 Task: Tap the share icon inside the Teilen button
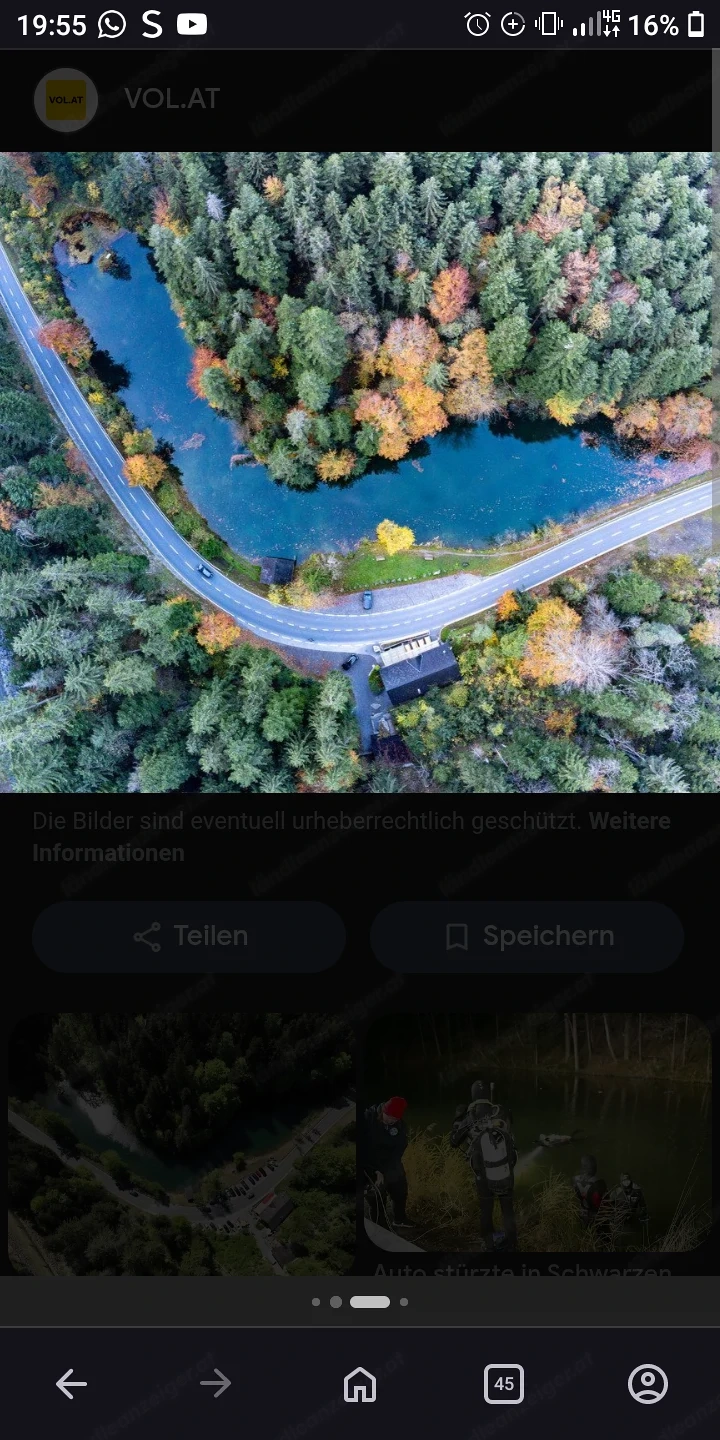coord(146,936)
